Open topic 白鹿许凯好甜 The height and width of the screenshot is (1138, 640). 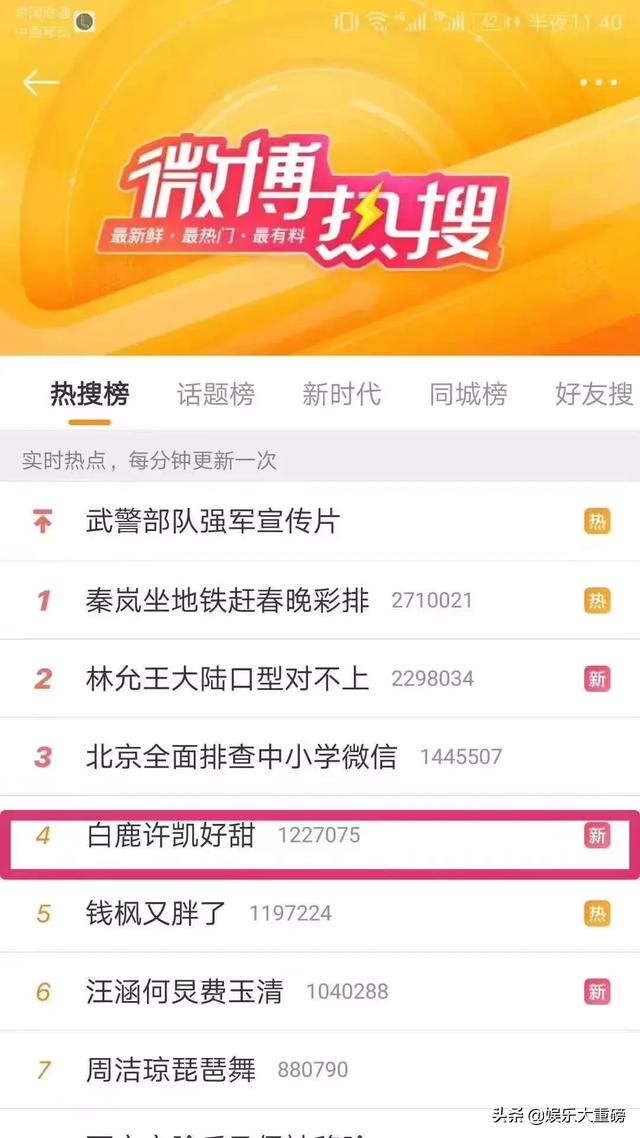[x=320, y=835]
